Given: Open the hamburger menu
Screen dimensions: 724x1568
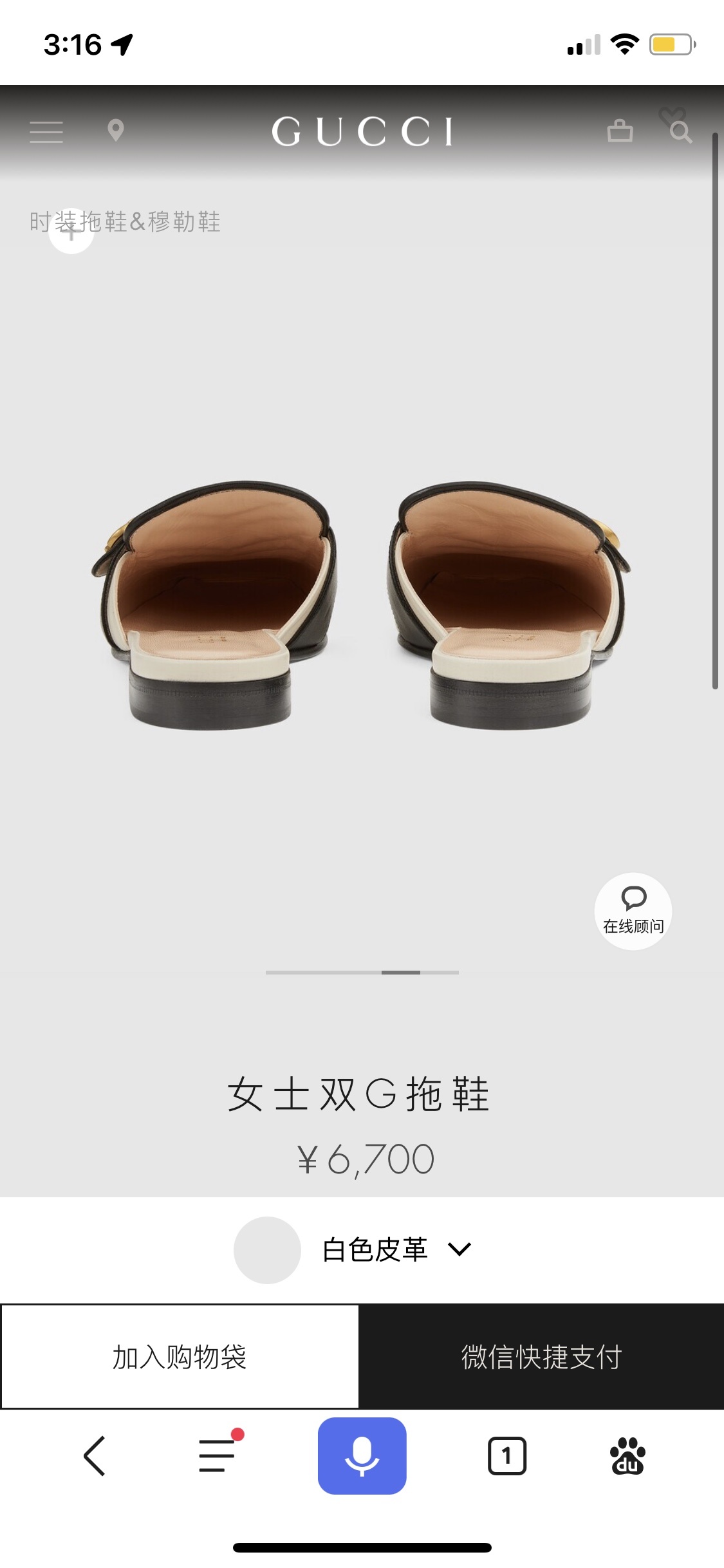Looking at the screenshot, I should point(46,132).
